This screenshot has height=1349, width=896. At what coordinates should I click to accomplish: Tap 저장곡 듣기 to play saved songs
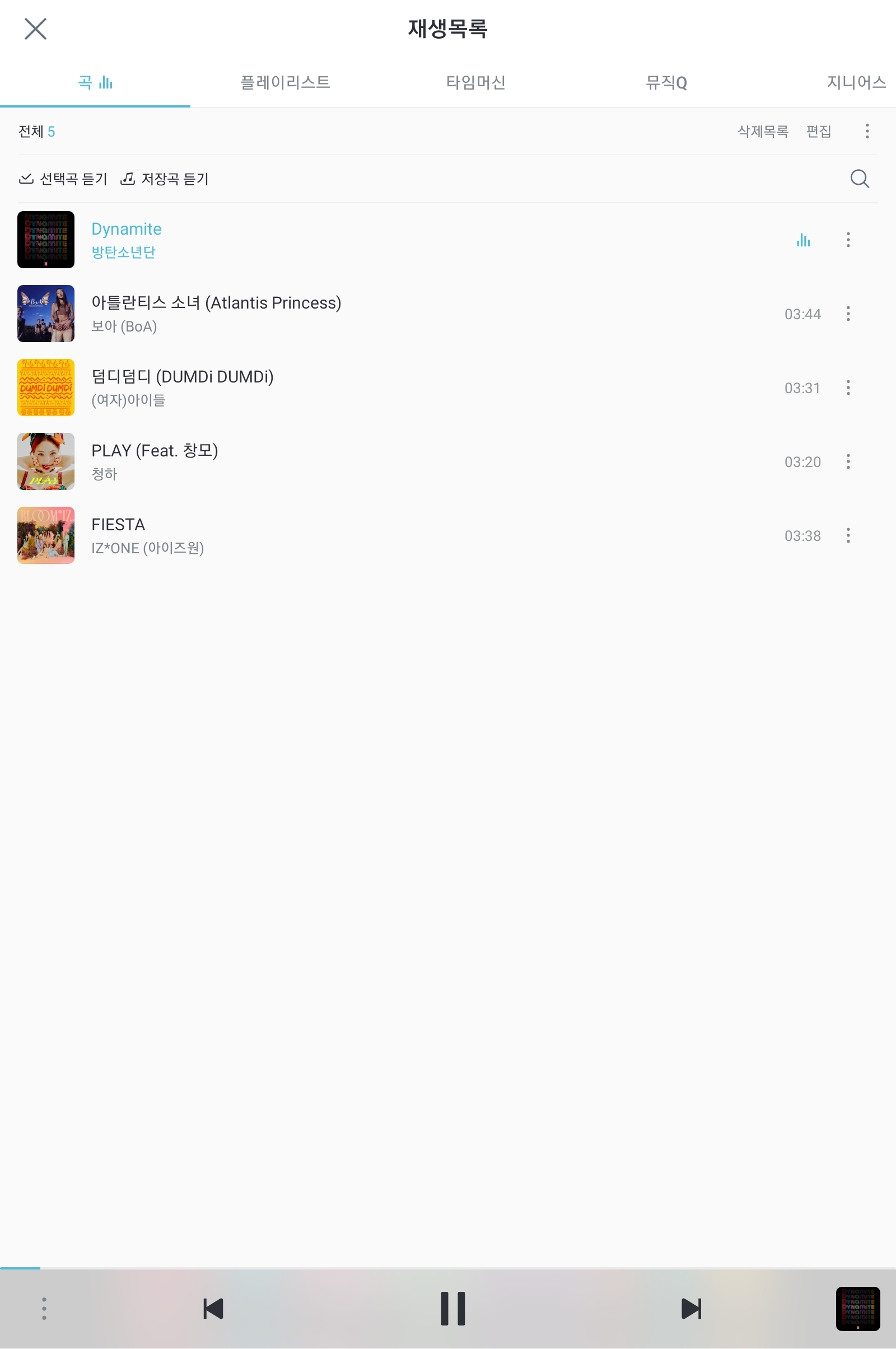pyautogui.click(x=165, y=179)
